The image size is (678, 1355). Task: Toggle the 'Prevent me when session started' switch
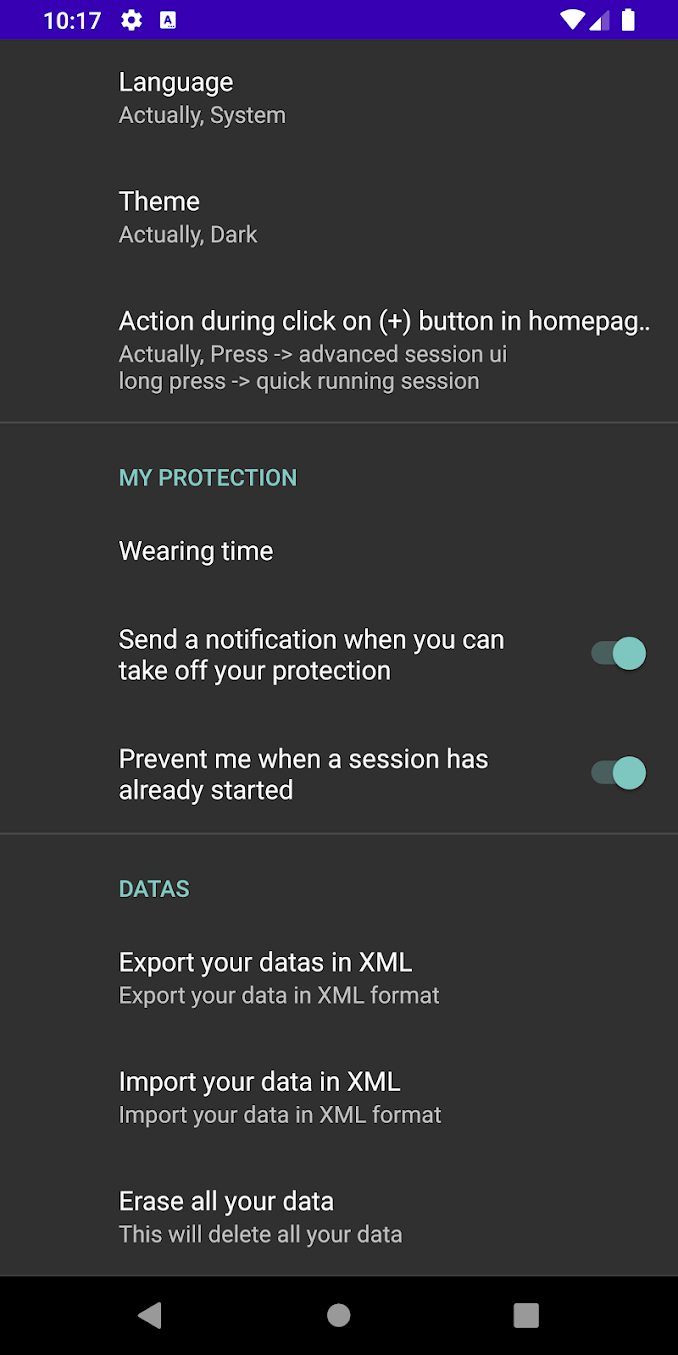(618, 773)
